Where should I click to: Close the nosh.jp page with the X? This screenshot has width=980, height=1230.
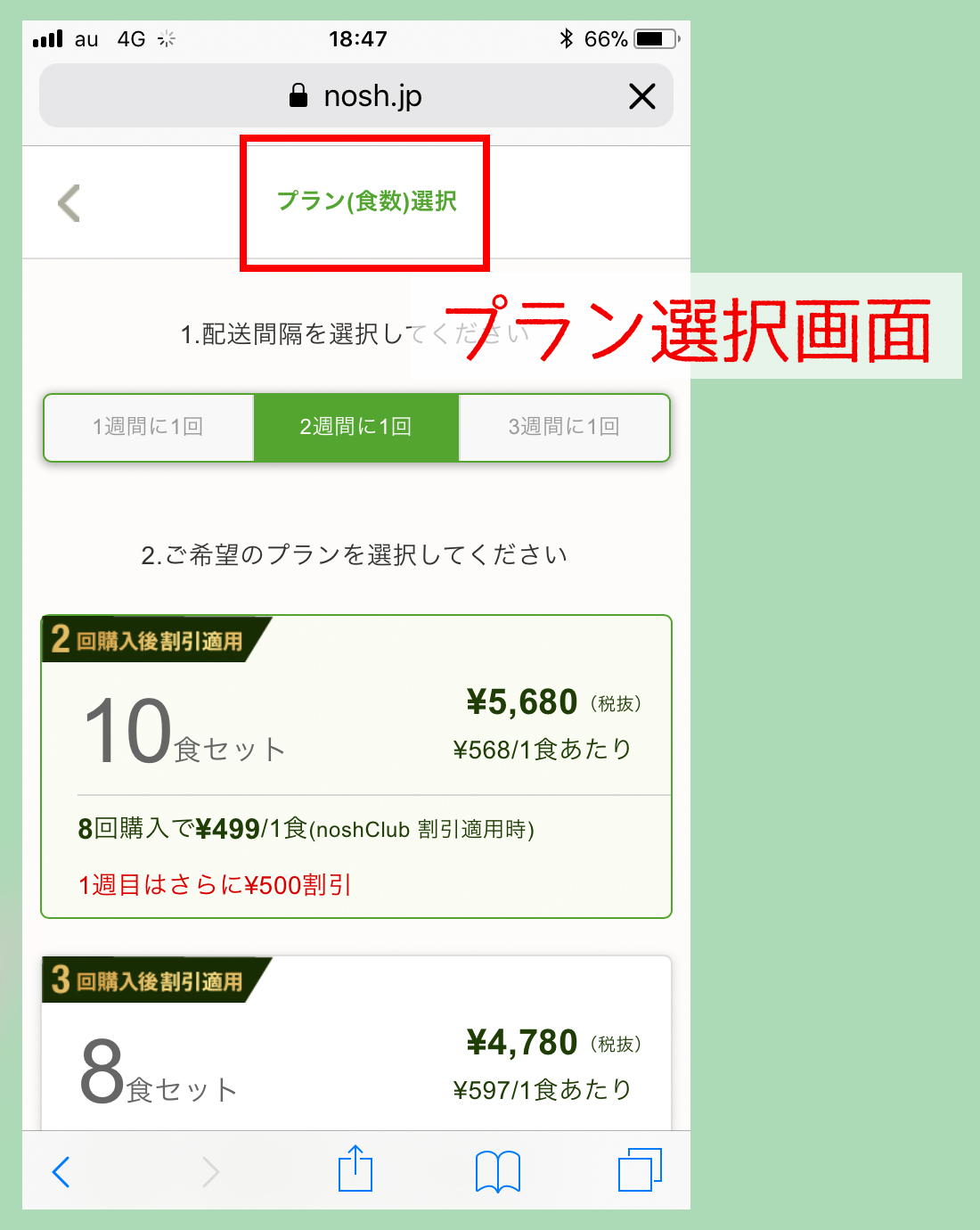641,96
